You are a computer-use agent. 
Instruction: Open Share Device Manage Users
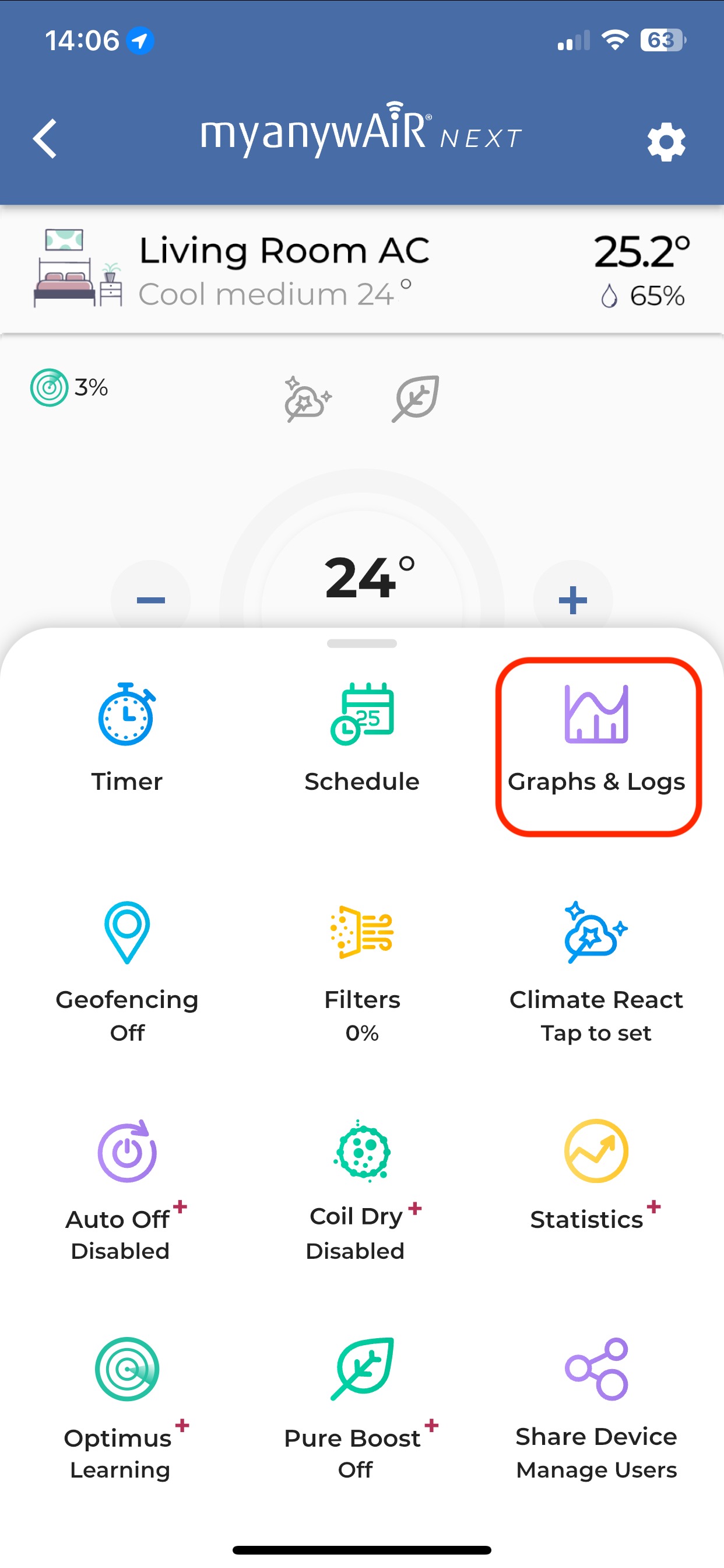point(597,1406)
